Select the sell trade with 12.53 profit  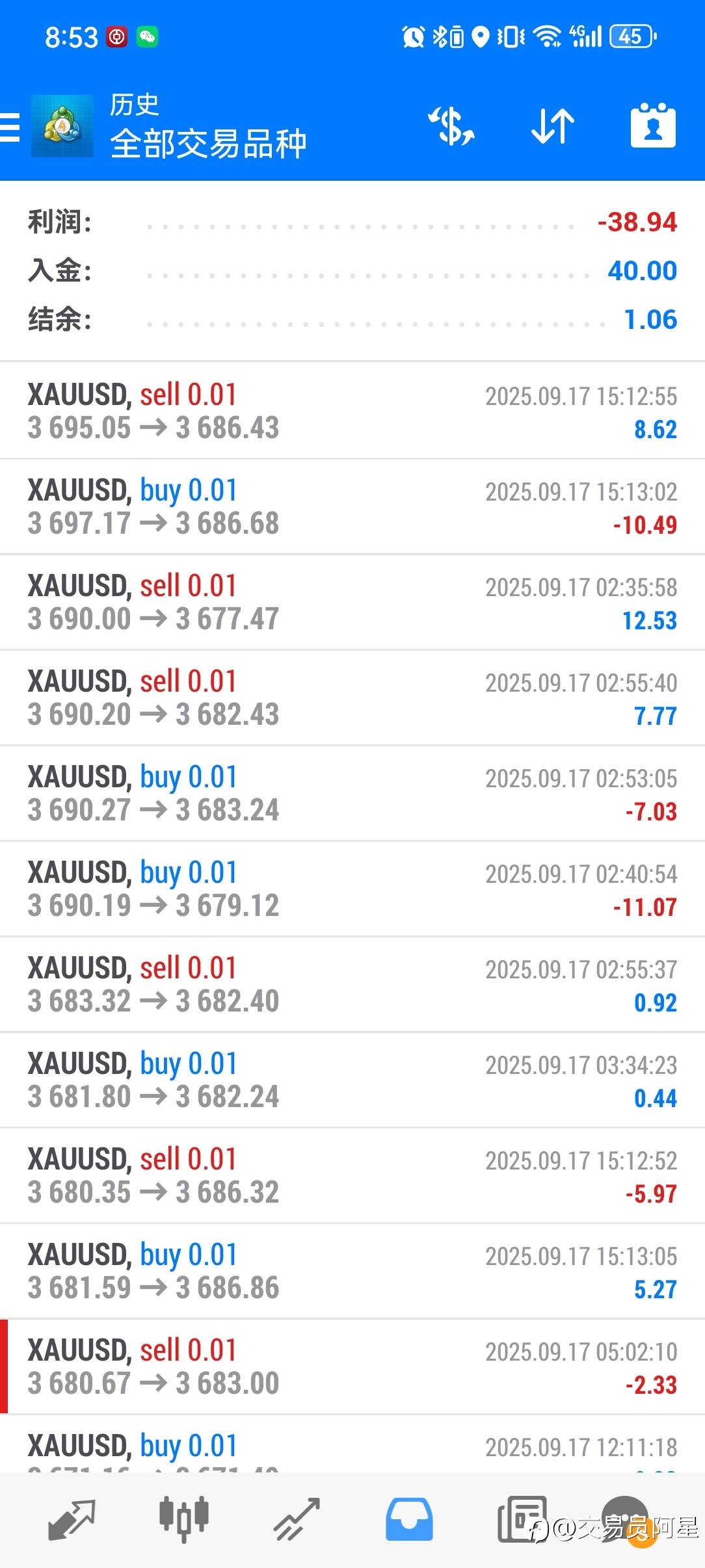[x=352, y=602]
